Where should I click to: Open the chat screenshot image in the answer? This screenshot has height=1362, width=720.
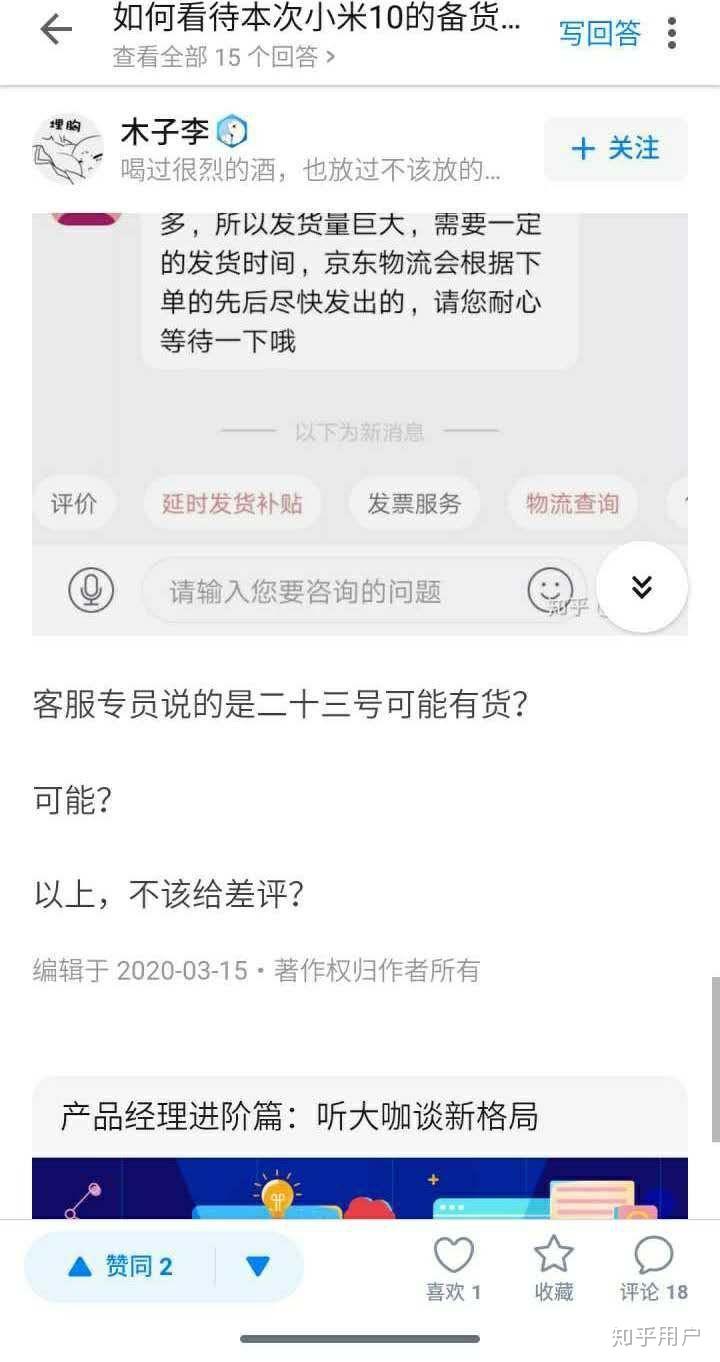[360, 424]
